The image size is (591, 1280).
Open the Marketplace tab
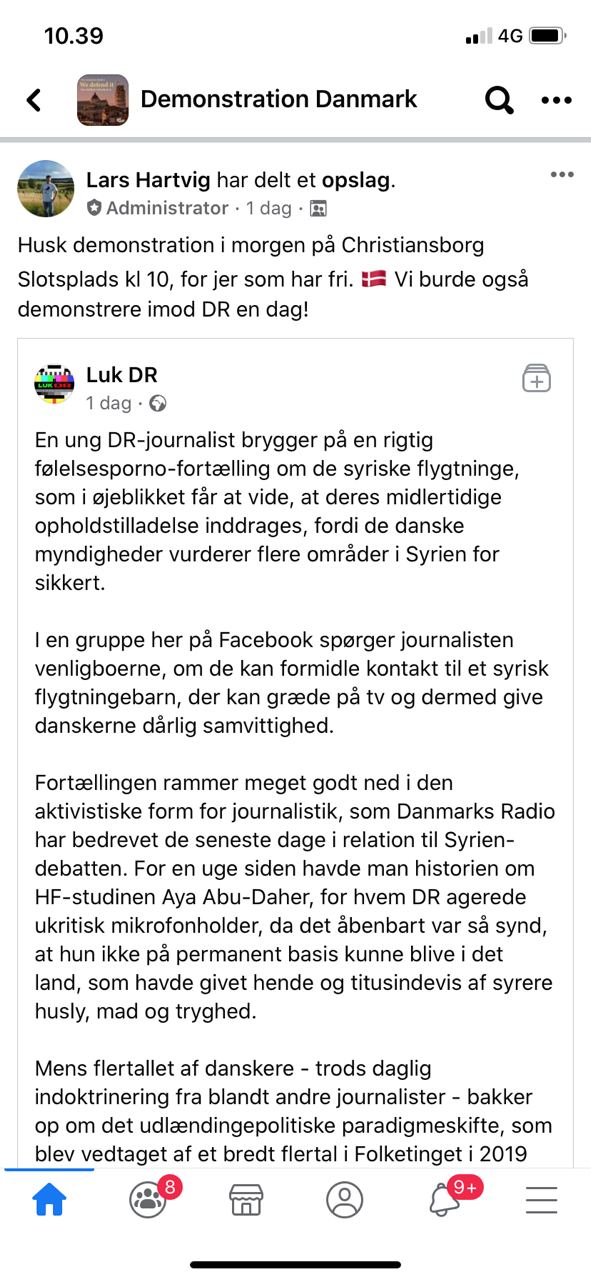(x=246, y=1198)
